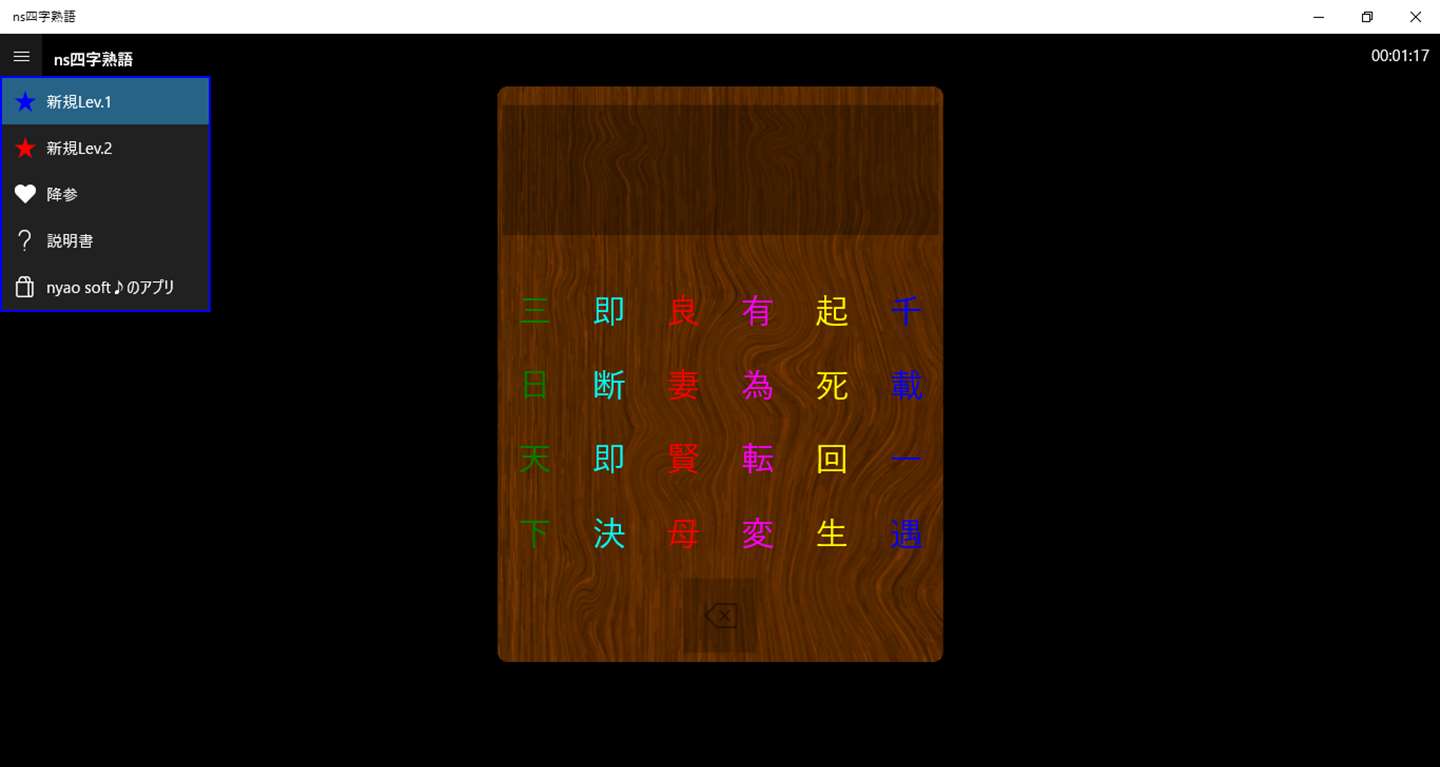Toggle the hamburger menu button
The image size is (1440, 767).
pos(21,57)
